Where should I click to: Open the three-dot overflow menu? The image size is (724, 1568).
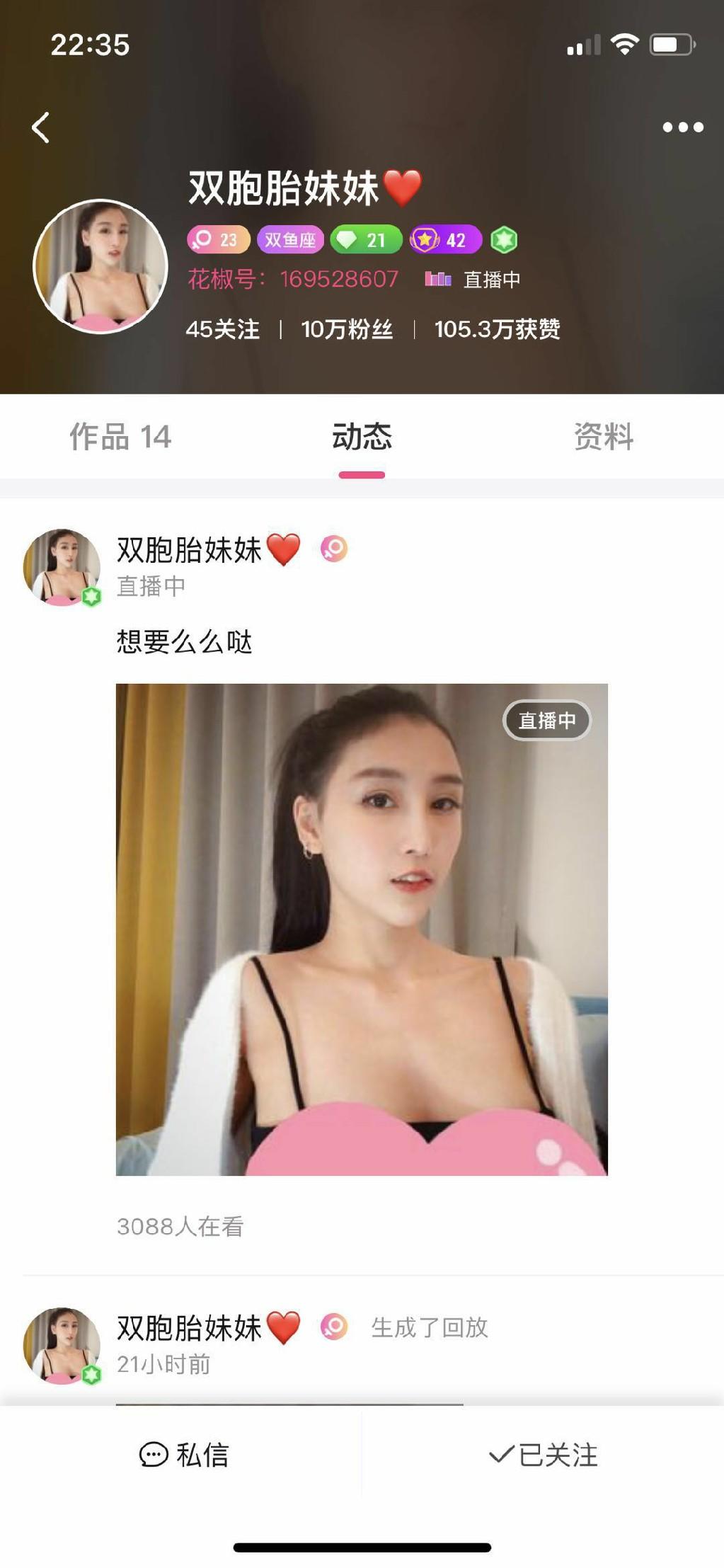683,127
